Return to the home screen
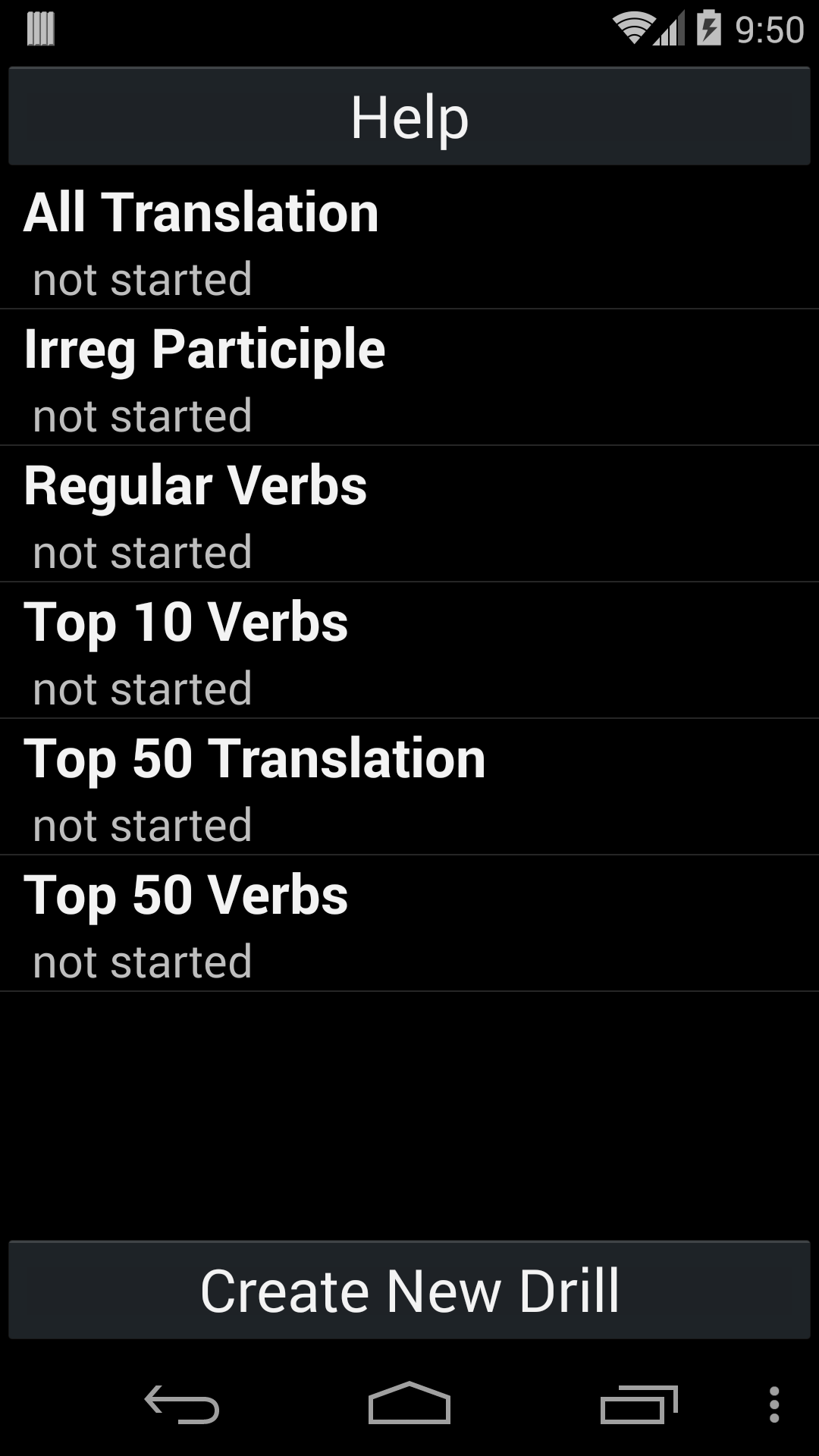Screen dimensions: 819x1456 [409, 1404]
